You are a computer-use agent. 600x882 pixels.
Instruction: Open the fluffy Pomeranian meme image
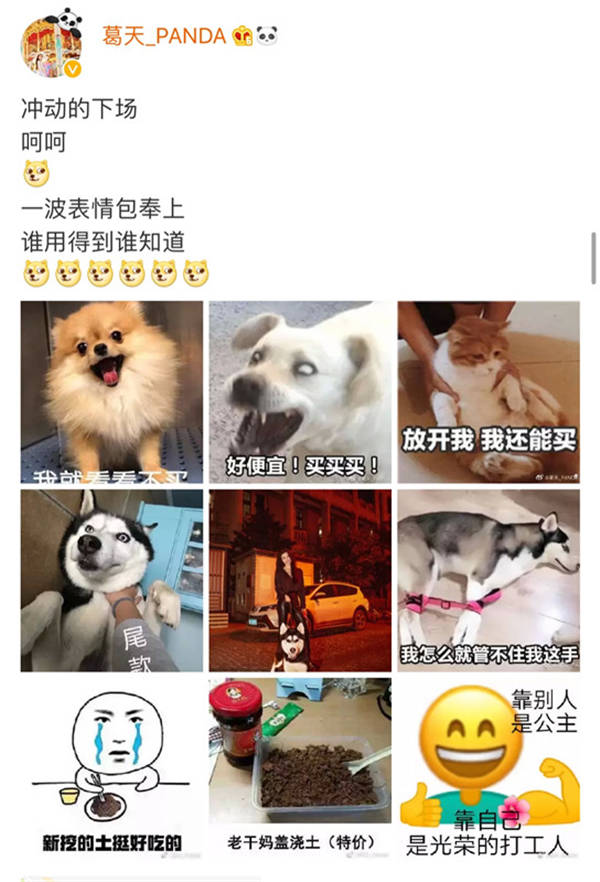(111, 391)
